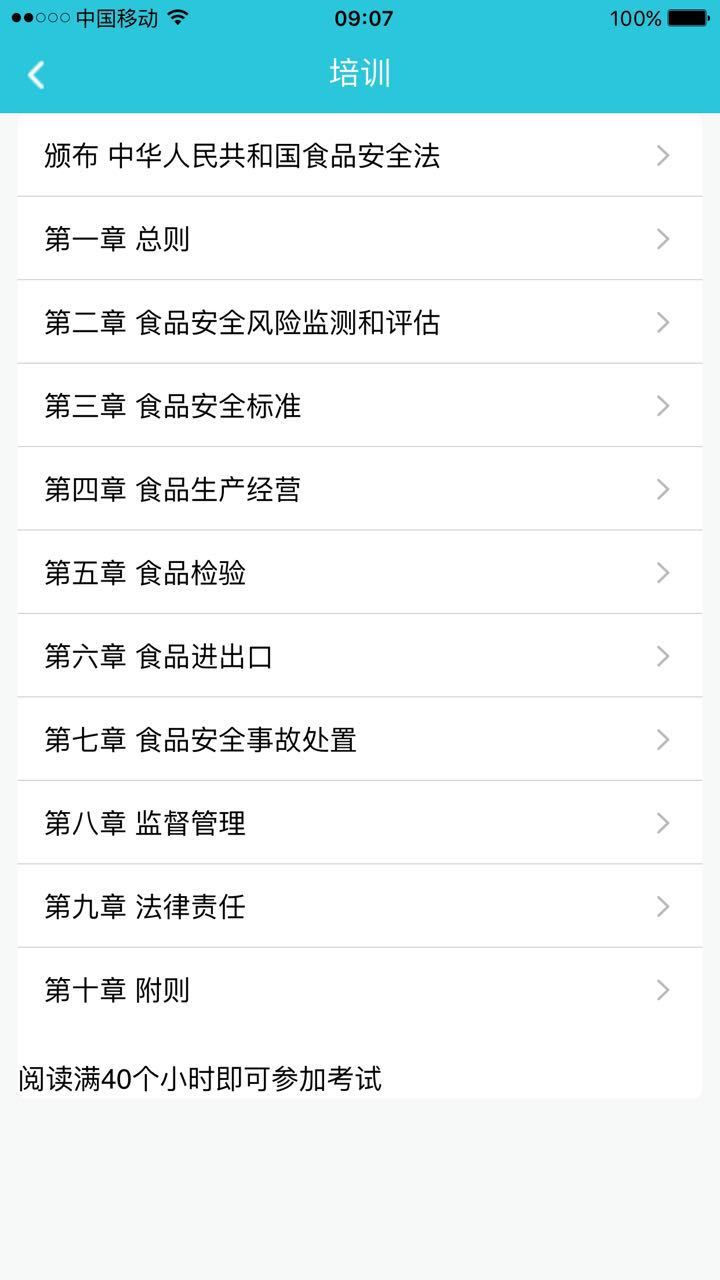
Task: View 第八章 监督管理 chapter
Action: tap(360, 823)
